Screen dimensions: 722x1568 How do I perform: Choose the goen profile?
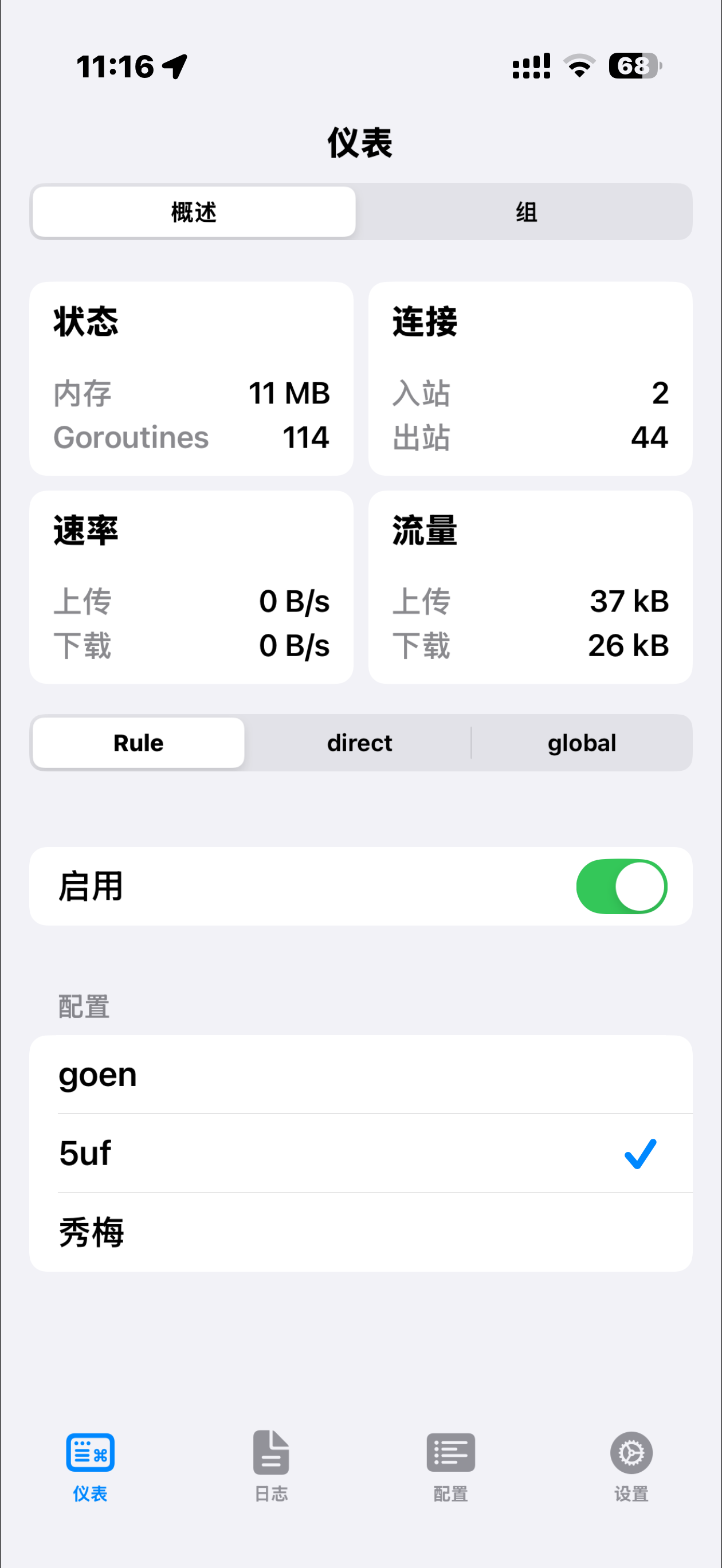[360, 1075]
